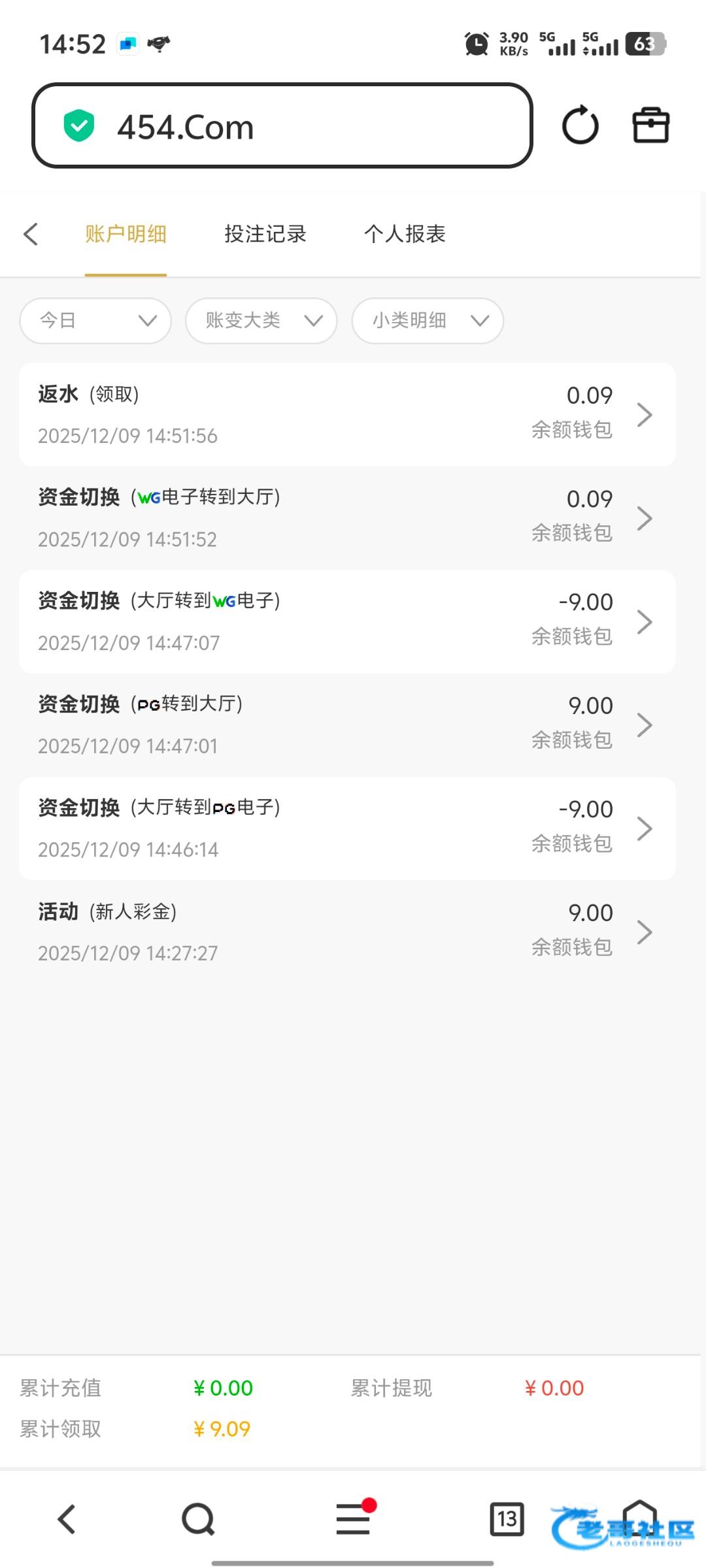This screenshot has height=1568, width=706.
Task: Go back with the browser's bottom arrow
Action: click(x=67, y=1518)
